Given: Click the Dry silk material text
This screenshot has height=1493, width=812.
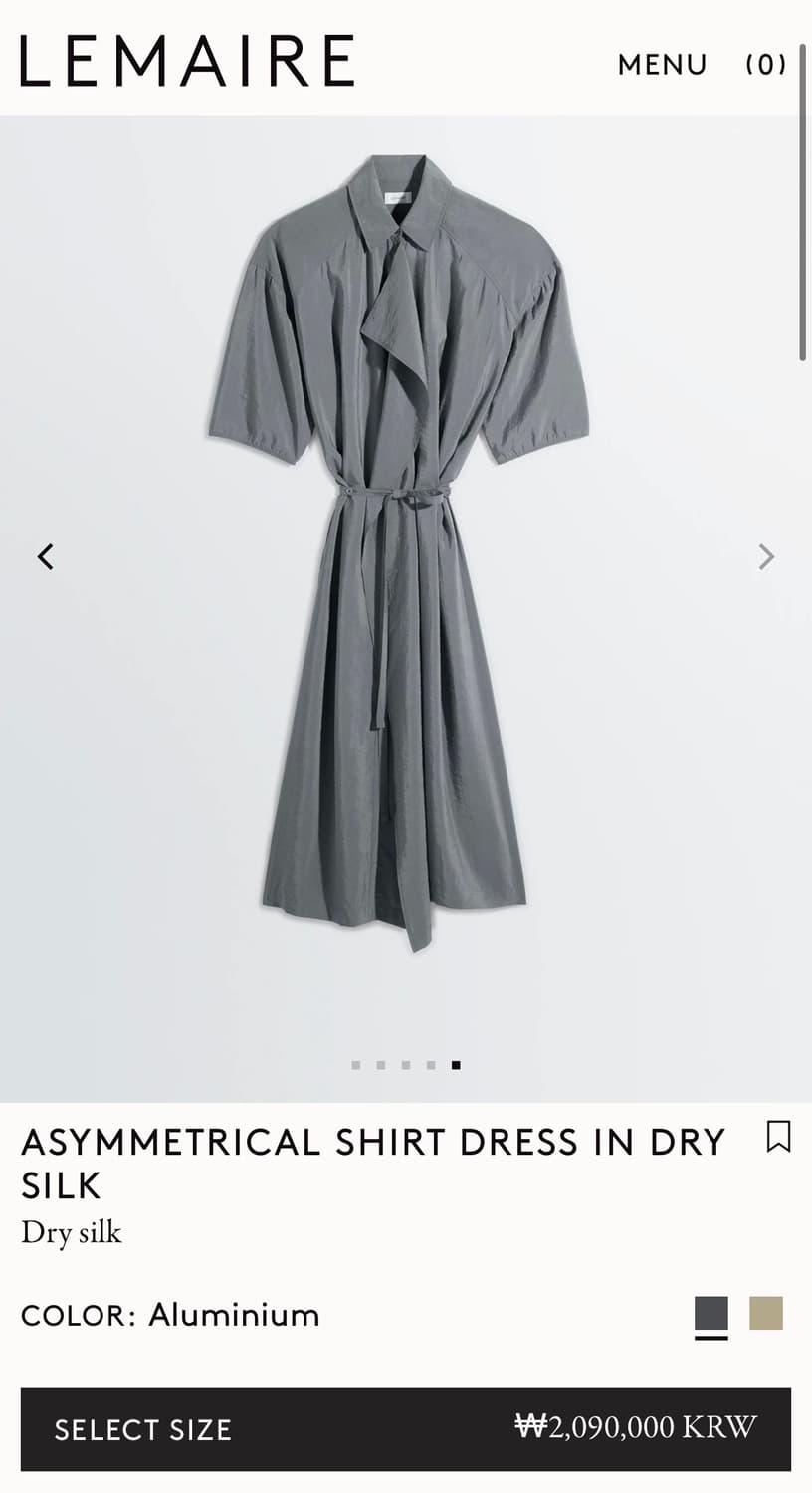Looking at the screenshot, I should point(71,1232).
